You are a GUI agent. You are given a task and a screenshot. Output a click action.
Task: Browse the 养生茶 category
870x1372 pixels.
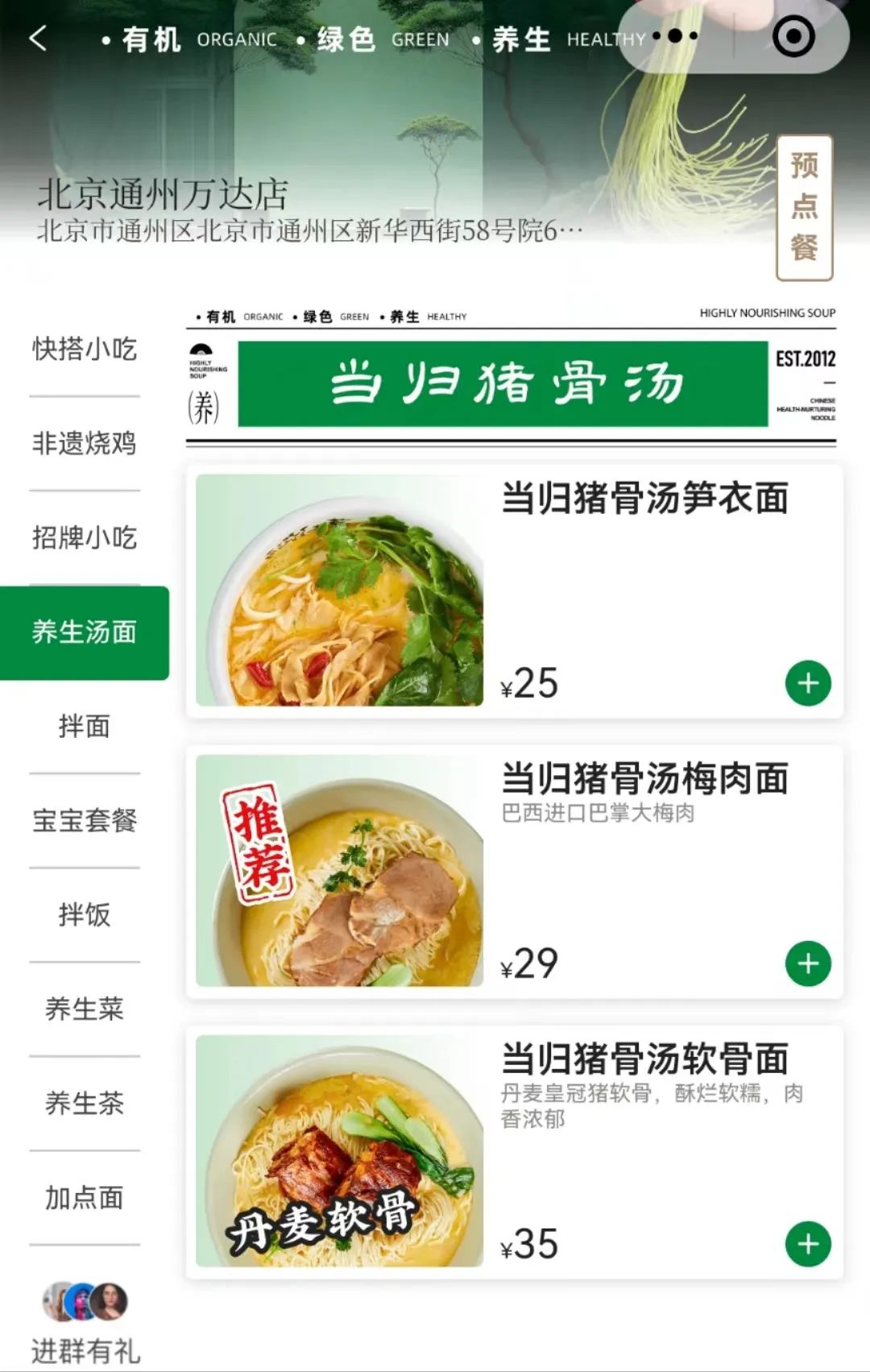(x=85, y=1103)
